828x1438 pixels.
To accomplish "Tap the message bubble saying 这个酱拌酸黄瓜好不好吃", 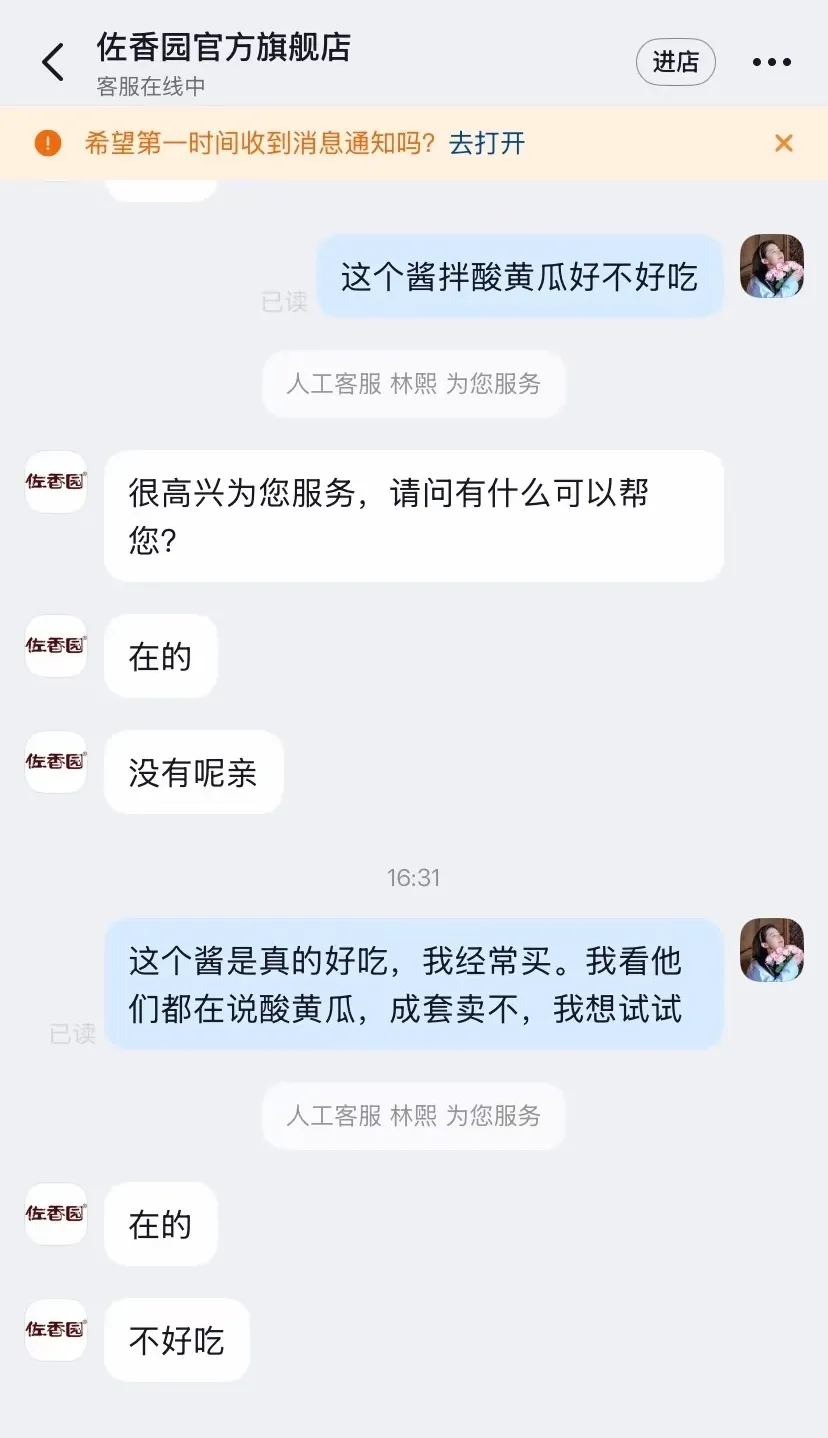I will (520, 276).
